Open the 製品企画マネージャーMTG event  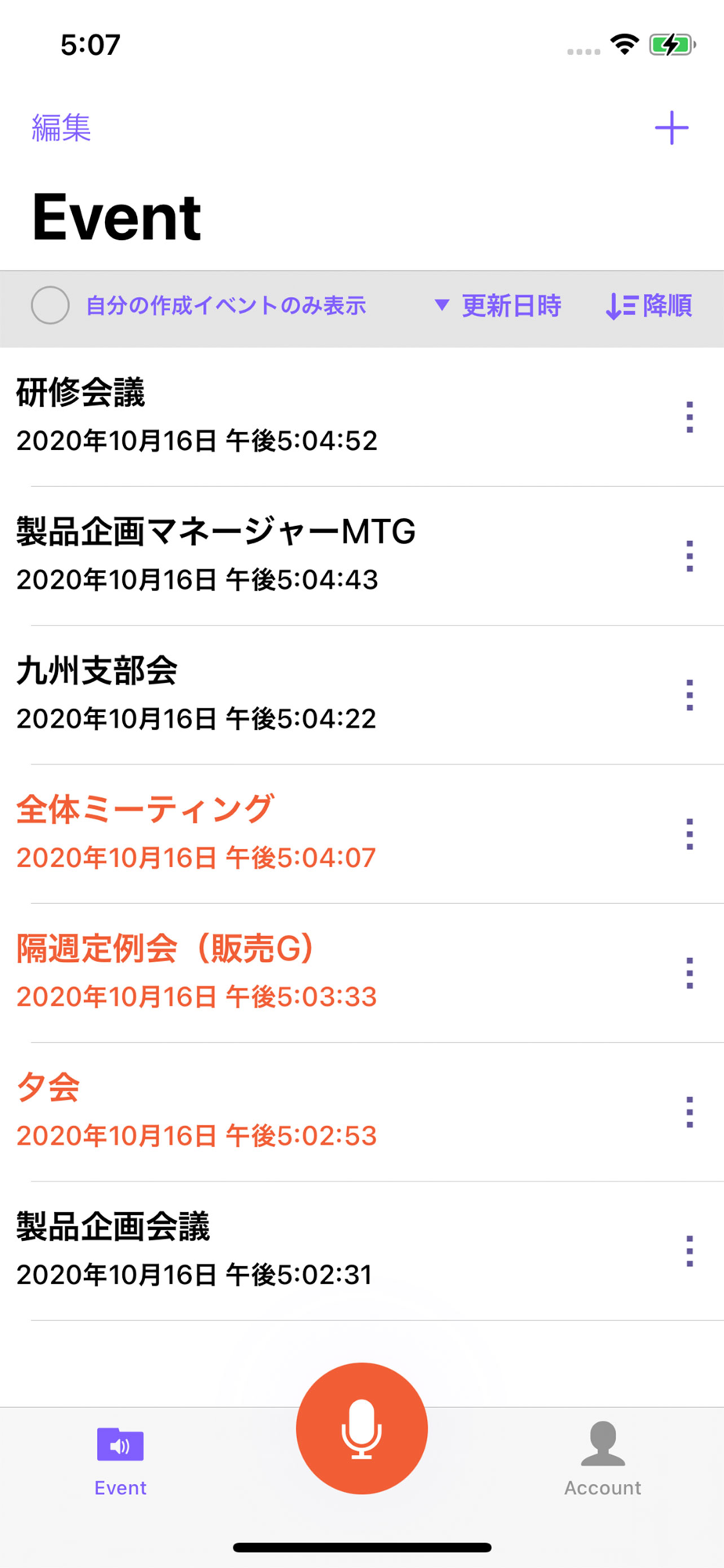point(215,555)
